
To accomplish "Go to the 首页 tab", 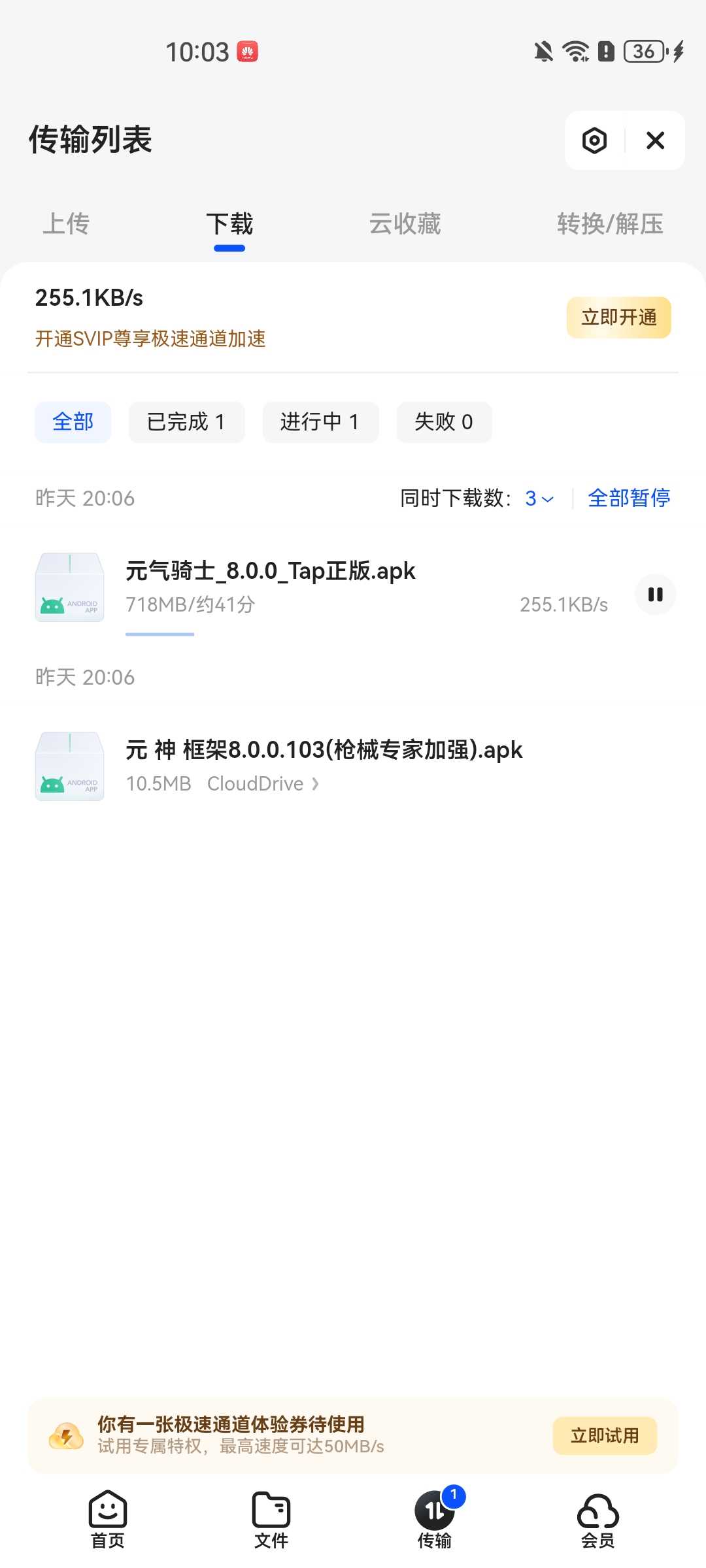I will coord(108,1519).
